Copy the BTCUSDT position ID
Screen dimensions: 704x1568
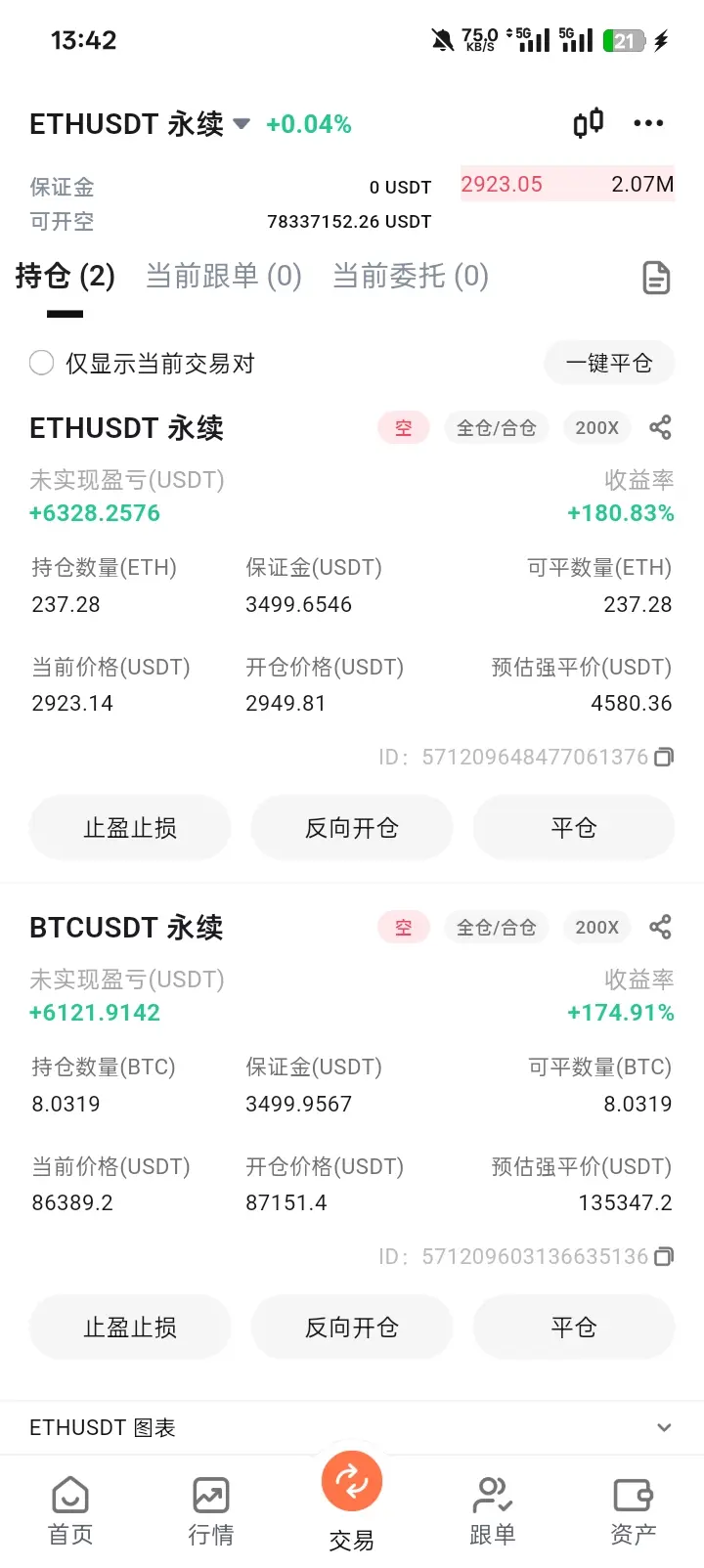click(x=664, y=1256)
